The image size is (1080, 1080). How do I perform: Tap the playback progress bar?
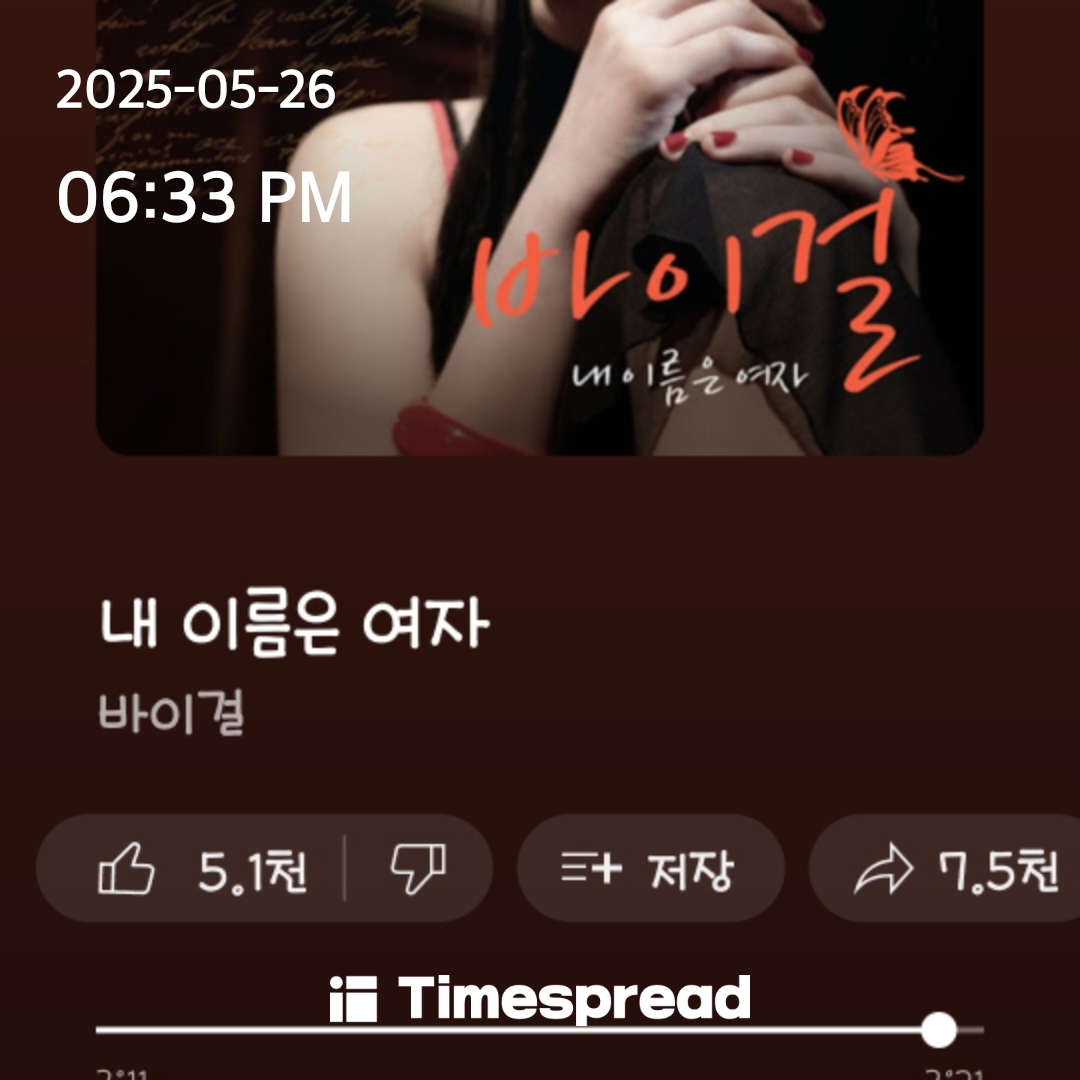click(520, 1030)
